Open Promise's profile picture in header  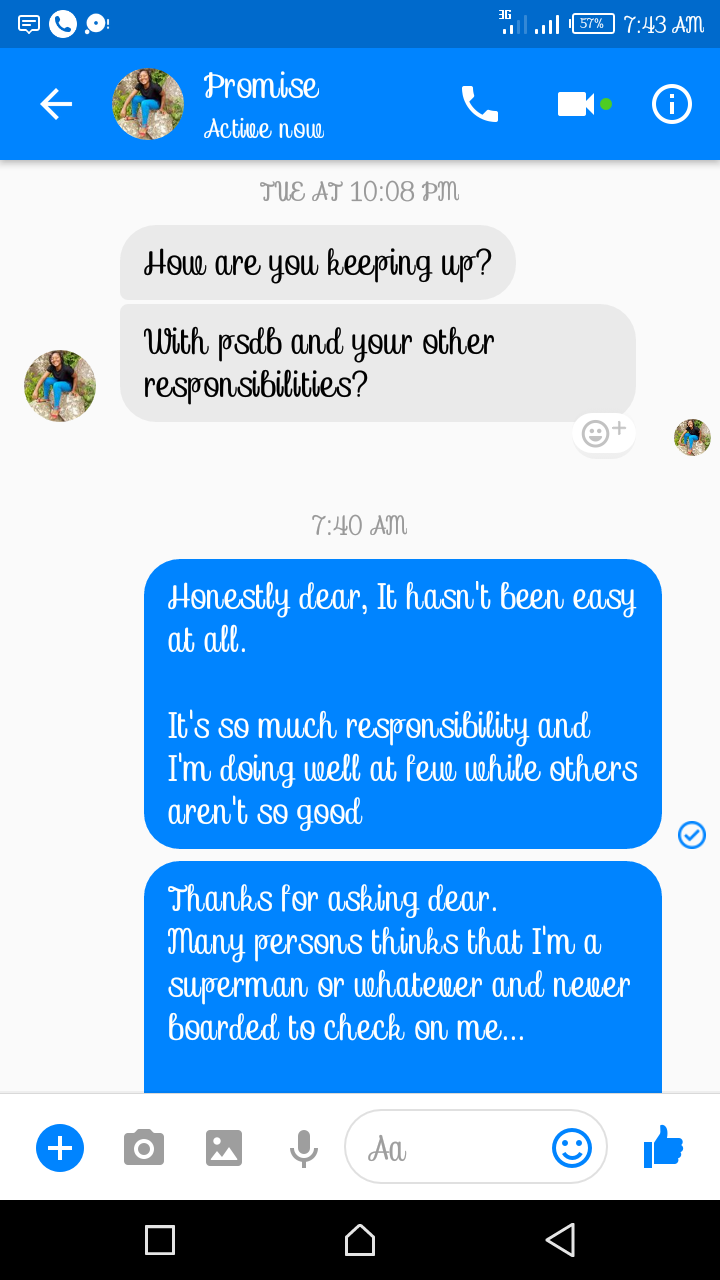148,104
